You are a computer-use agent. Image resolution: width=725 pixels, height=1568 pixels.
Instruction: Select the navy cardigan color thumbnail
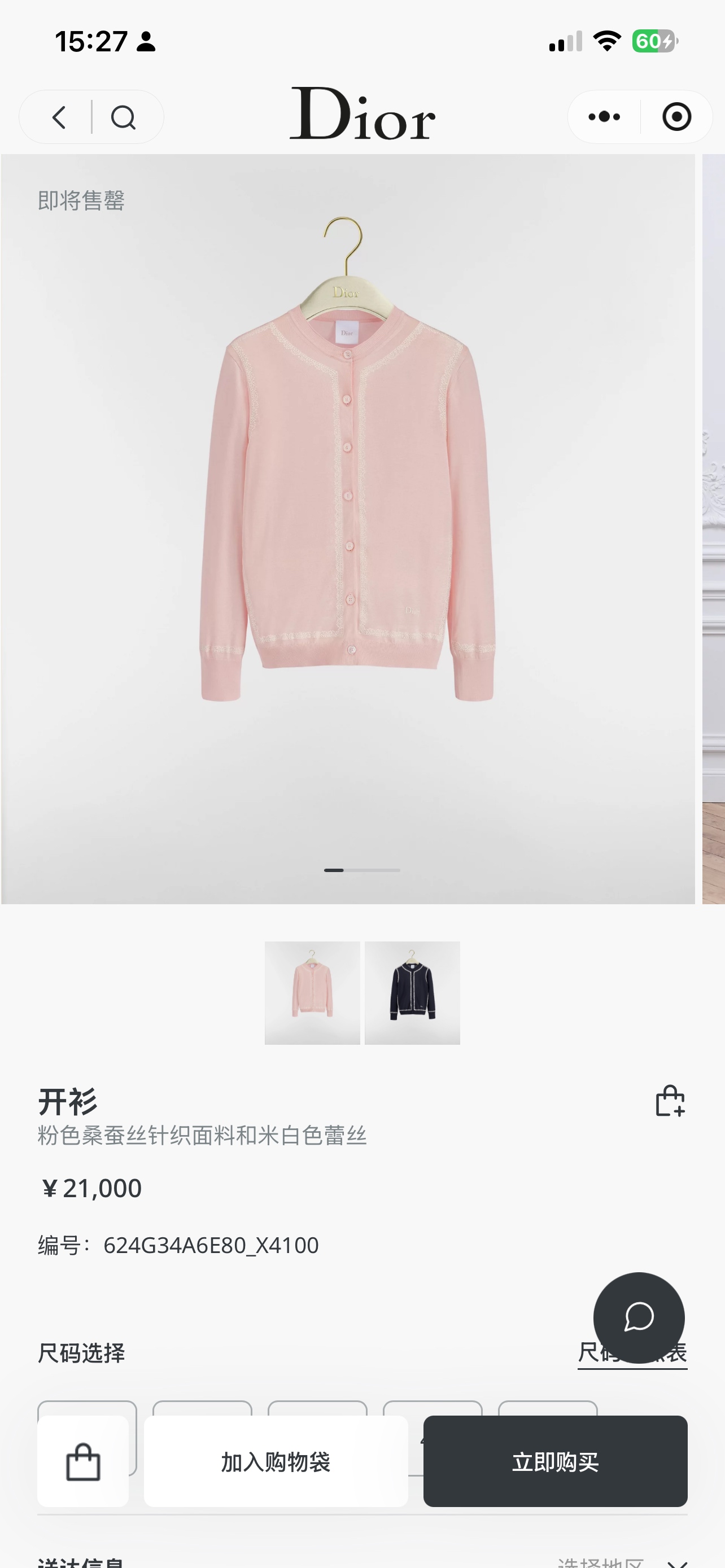(x=412, y=993)
